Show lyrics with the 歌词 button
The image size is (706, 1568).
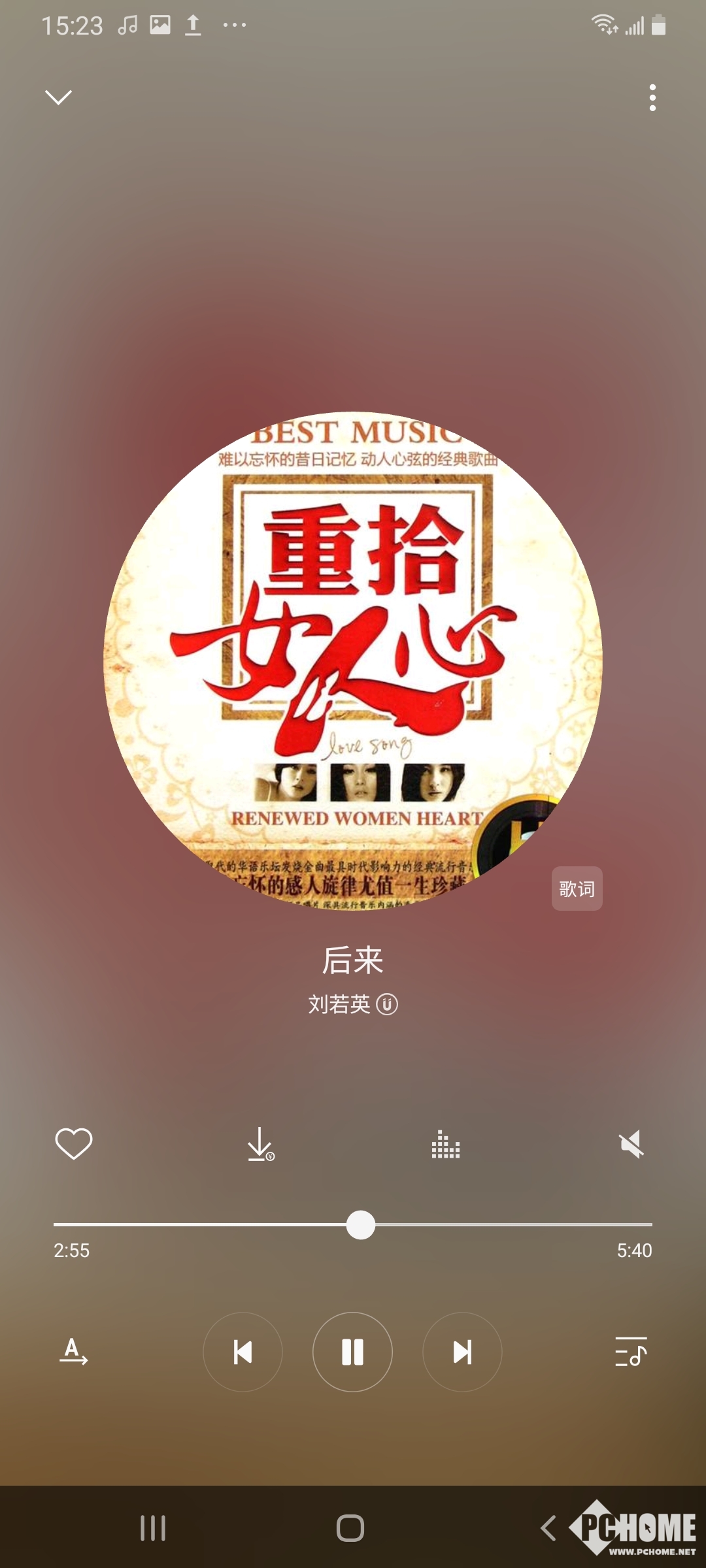click(577, 889)
